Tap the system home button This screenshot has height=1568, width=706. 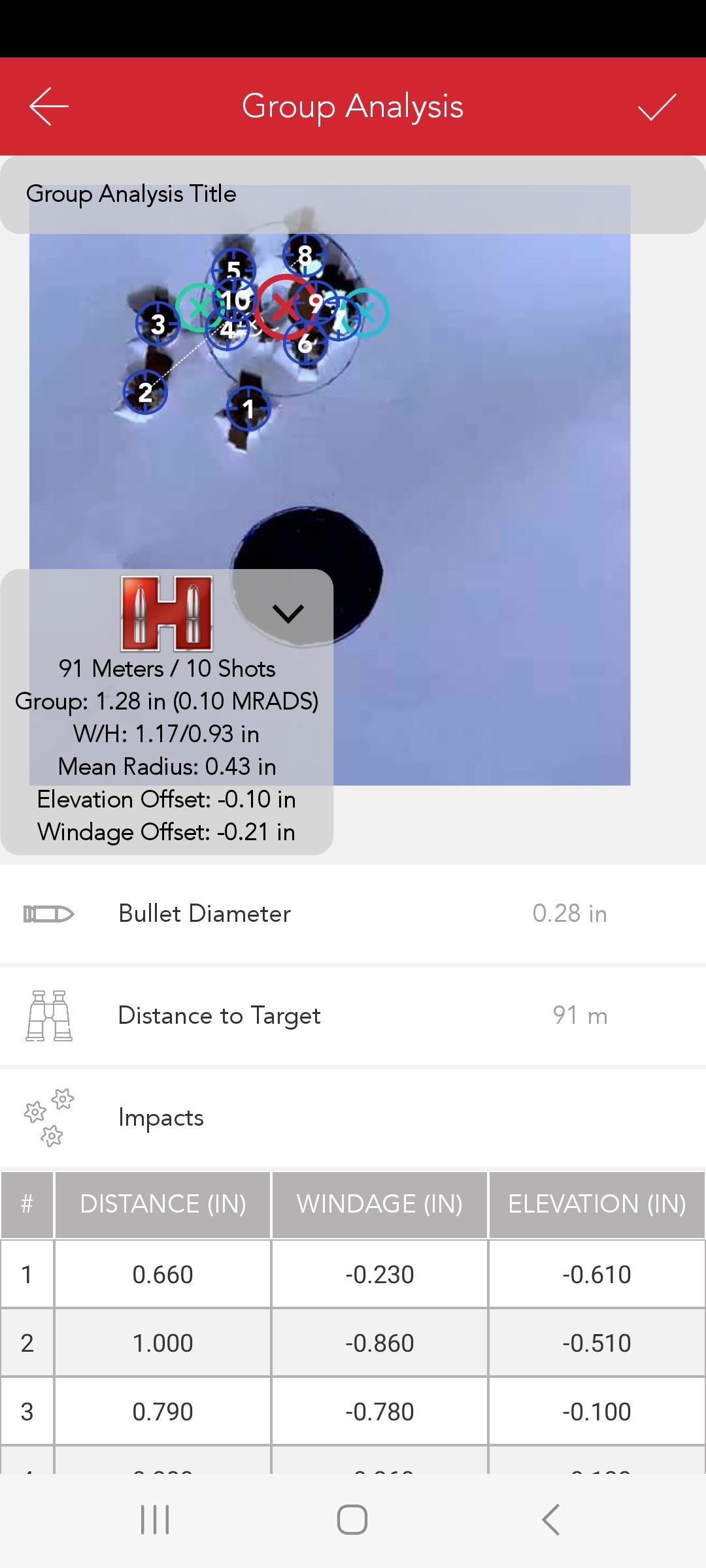click(352, 1520)
